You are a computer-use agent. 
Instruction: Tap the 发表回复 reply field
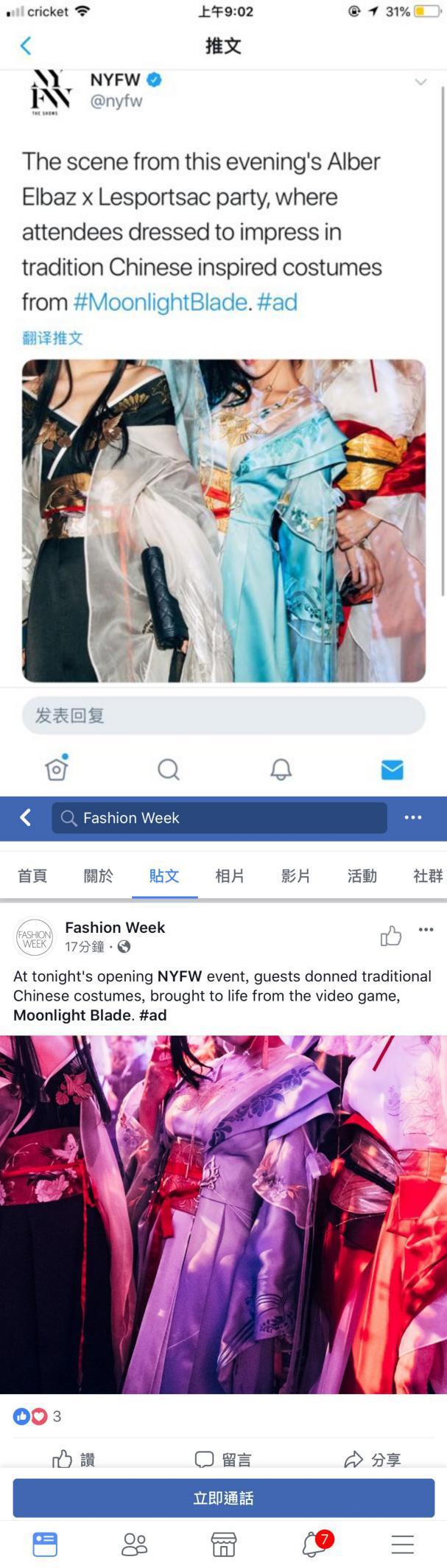point(223,715)
